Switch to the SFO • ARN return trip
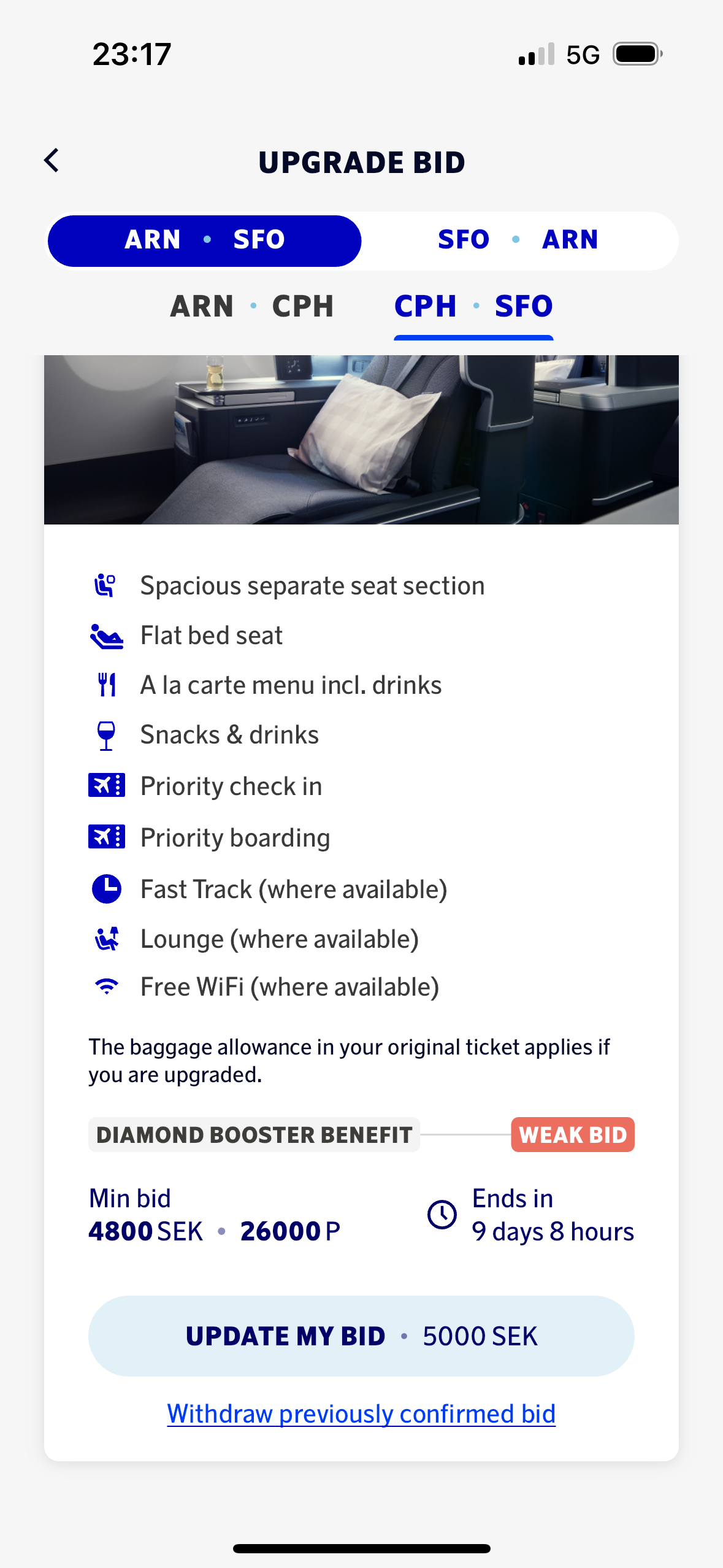This screenshot has height=1568, width=723. (x=518, y=240)
